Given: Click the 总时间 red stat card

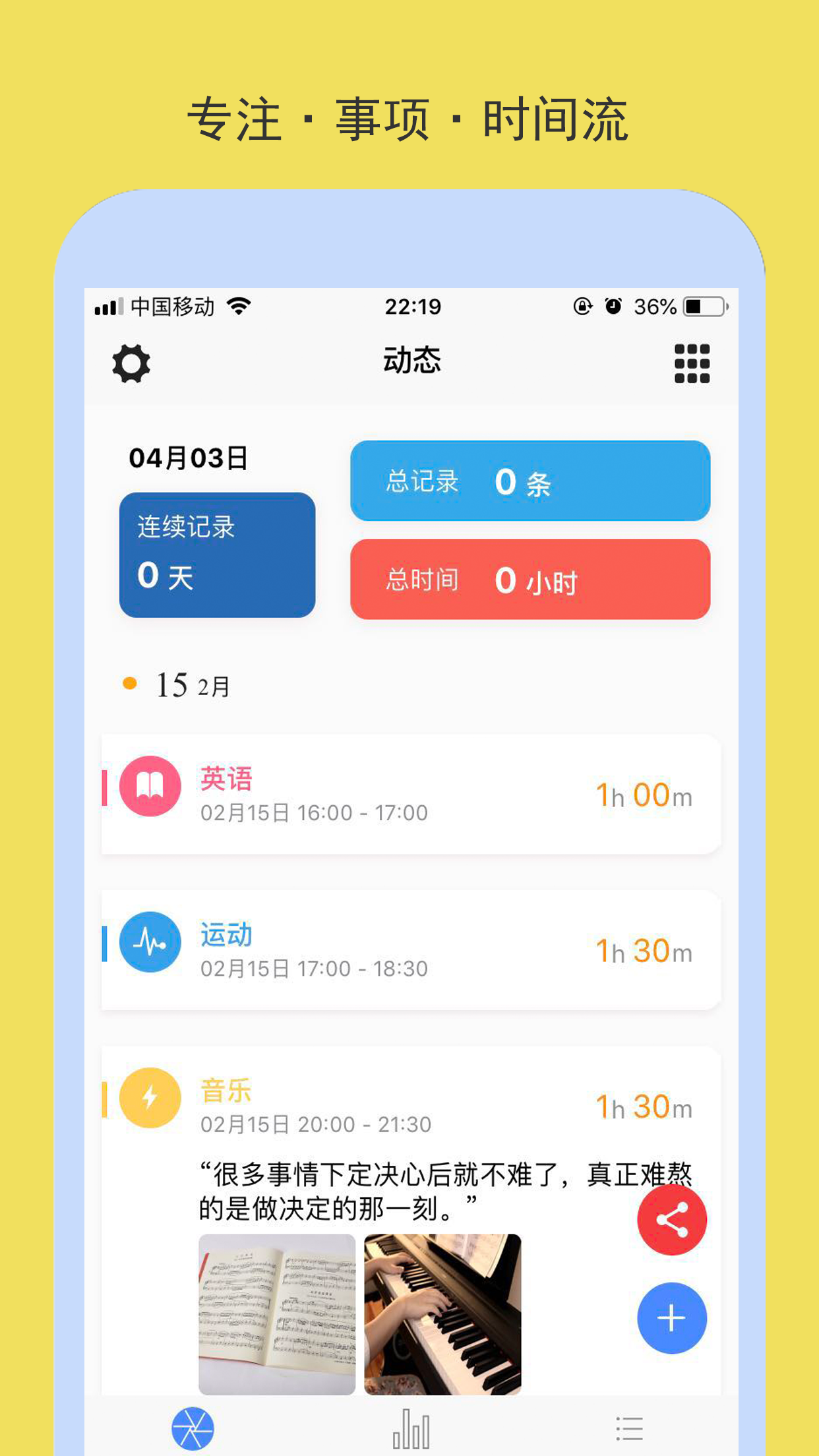Looking at the screenshot, I should tap(531, 580).
